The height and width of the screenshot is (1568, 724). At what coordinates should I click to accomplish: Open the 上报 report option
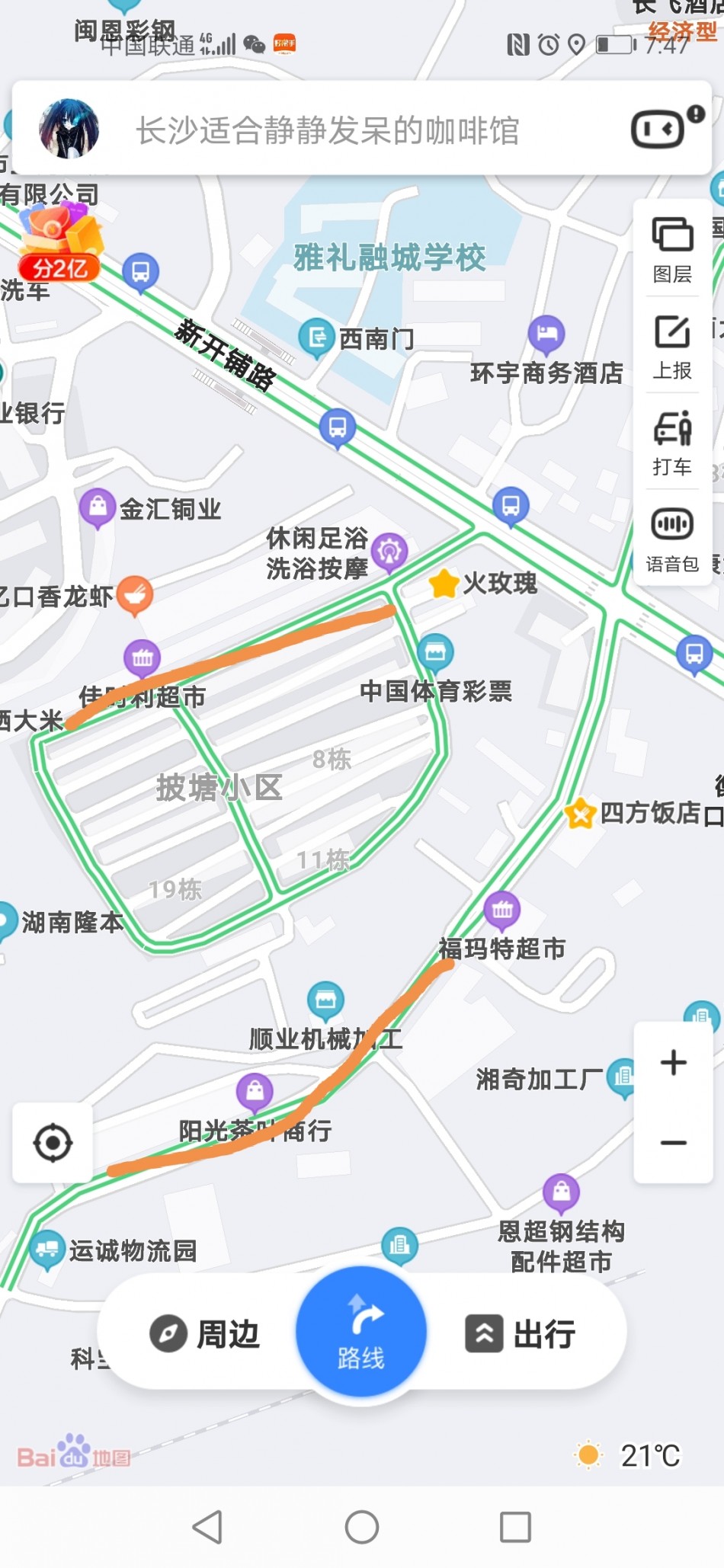pos(672,347)
